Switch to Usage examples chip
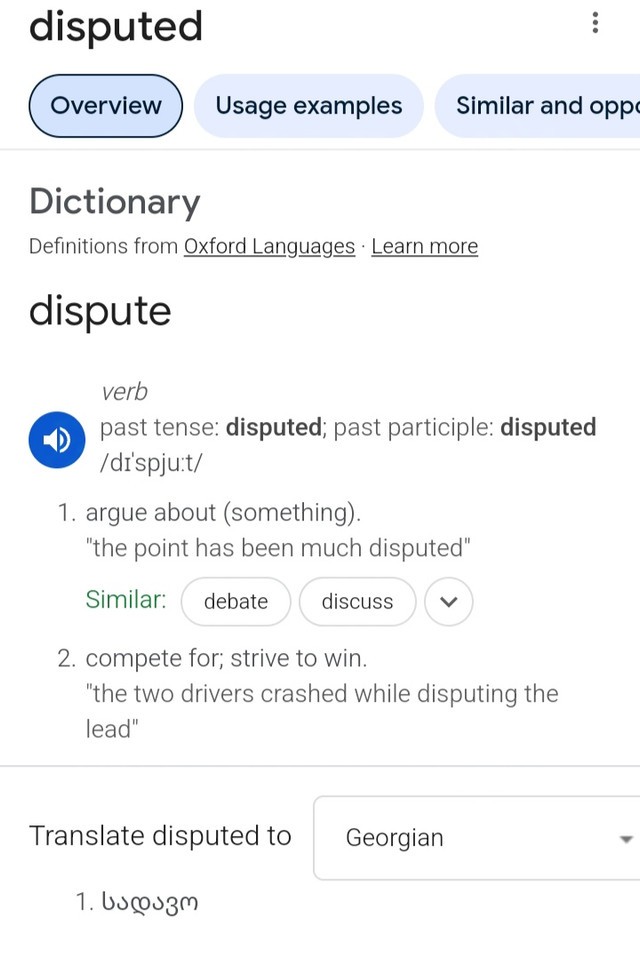 308,106
